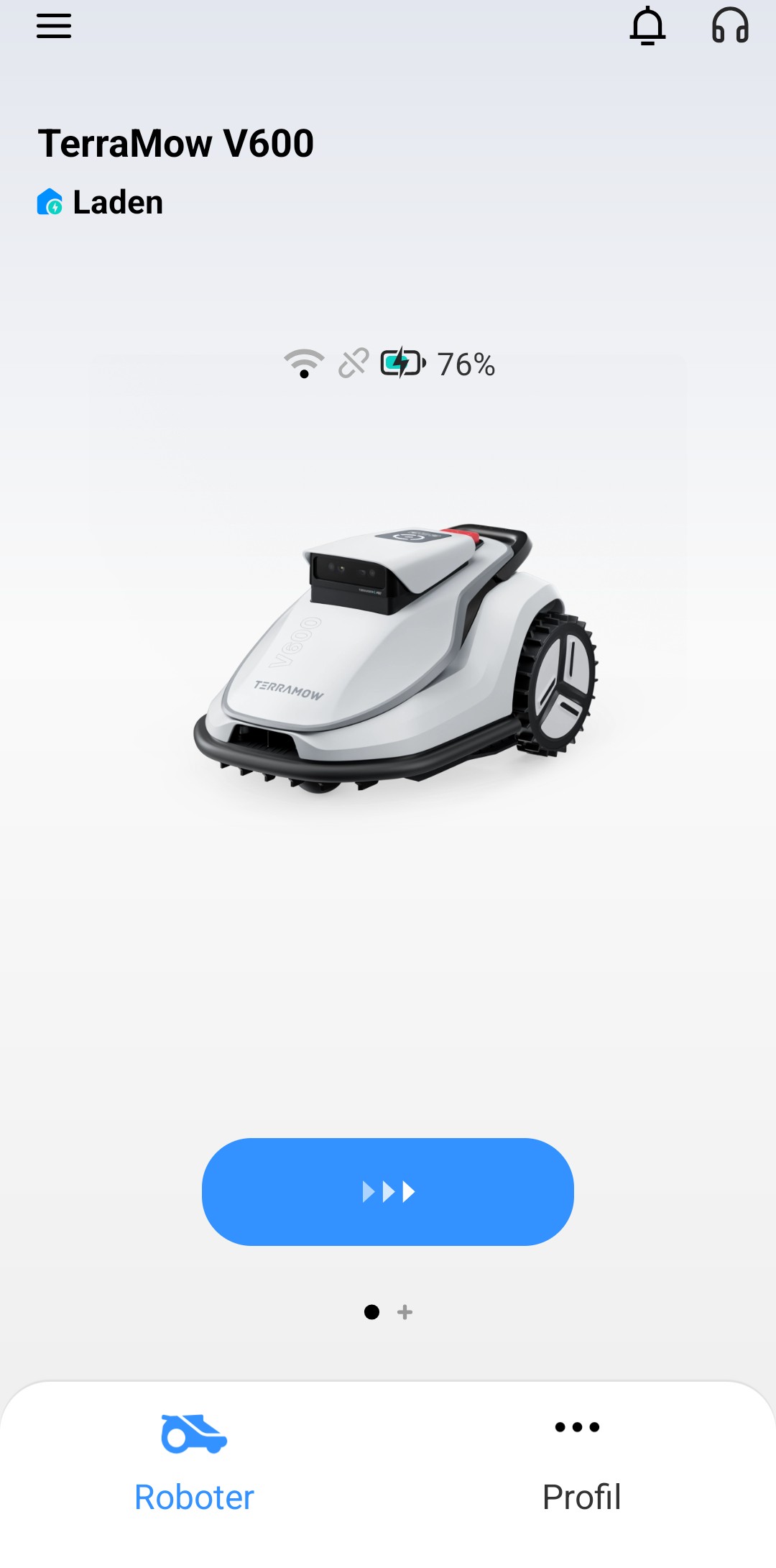
Task: Open the notifications bell
Action: 647,26
